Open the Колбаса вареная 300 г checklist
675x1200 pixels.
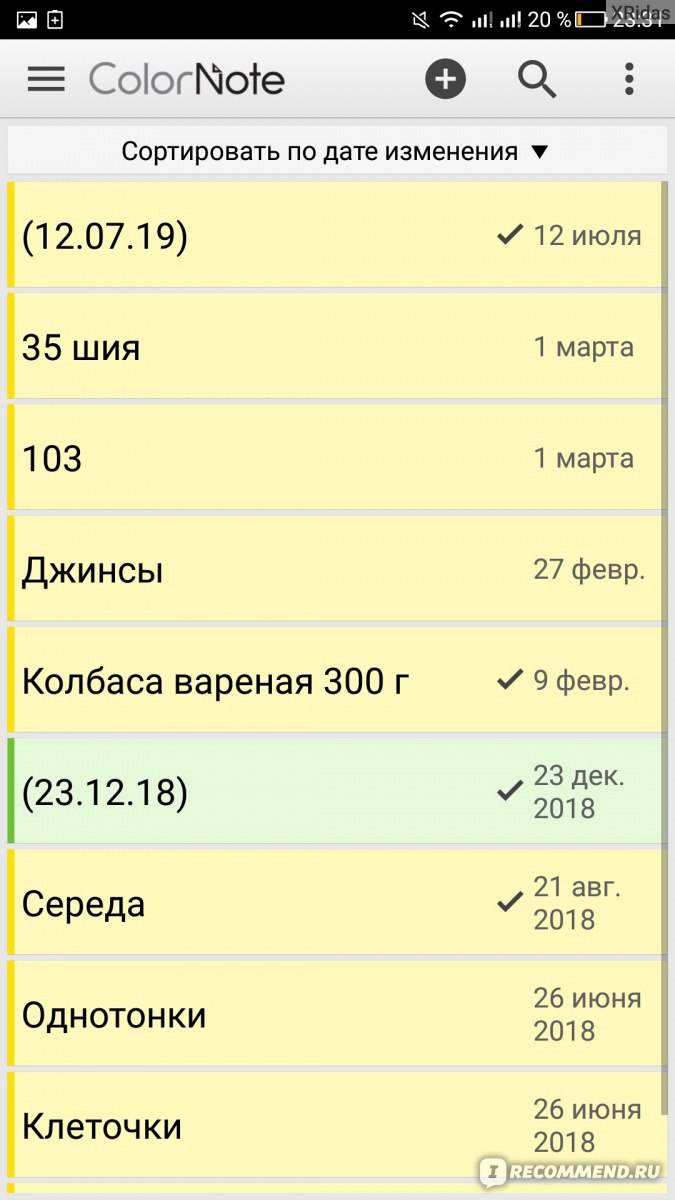point(337,680)
